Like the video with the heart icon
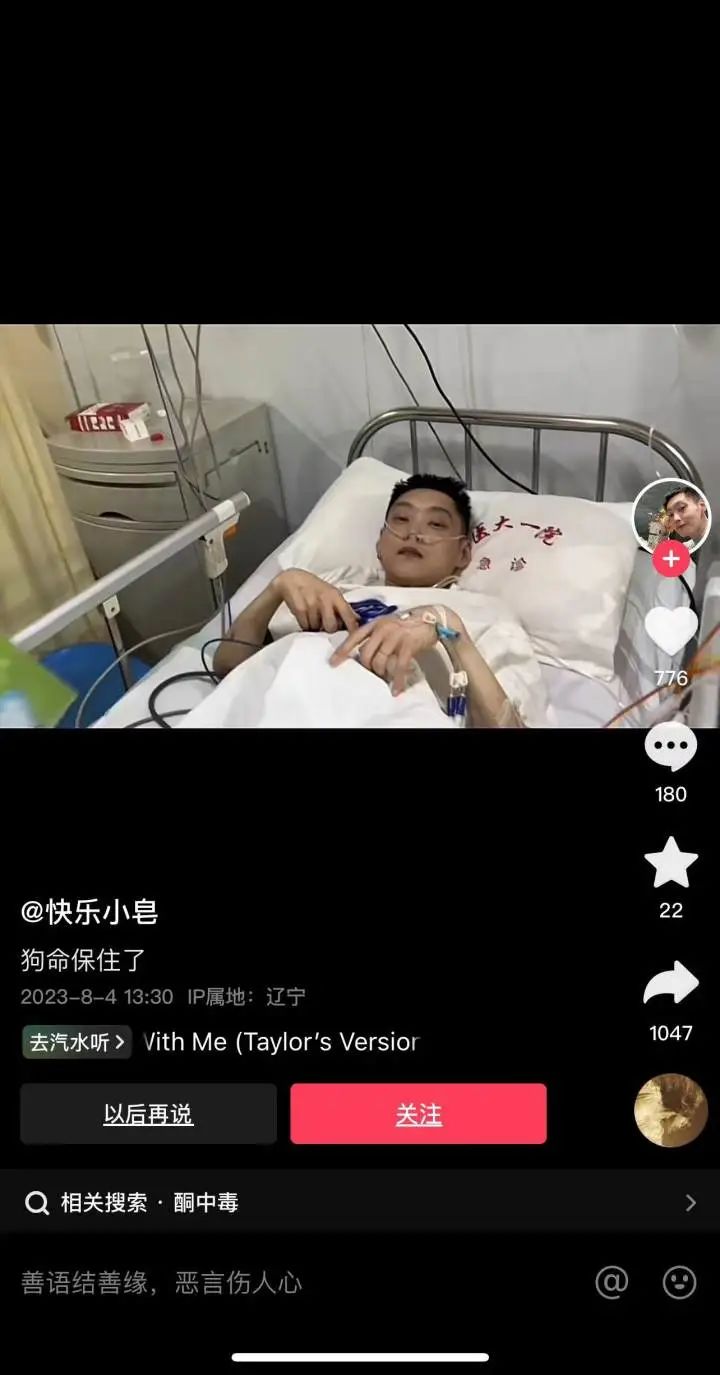720x1375 pixels. pyautogui.click(x=671, y=632)
